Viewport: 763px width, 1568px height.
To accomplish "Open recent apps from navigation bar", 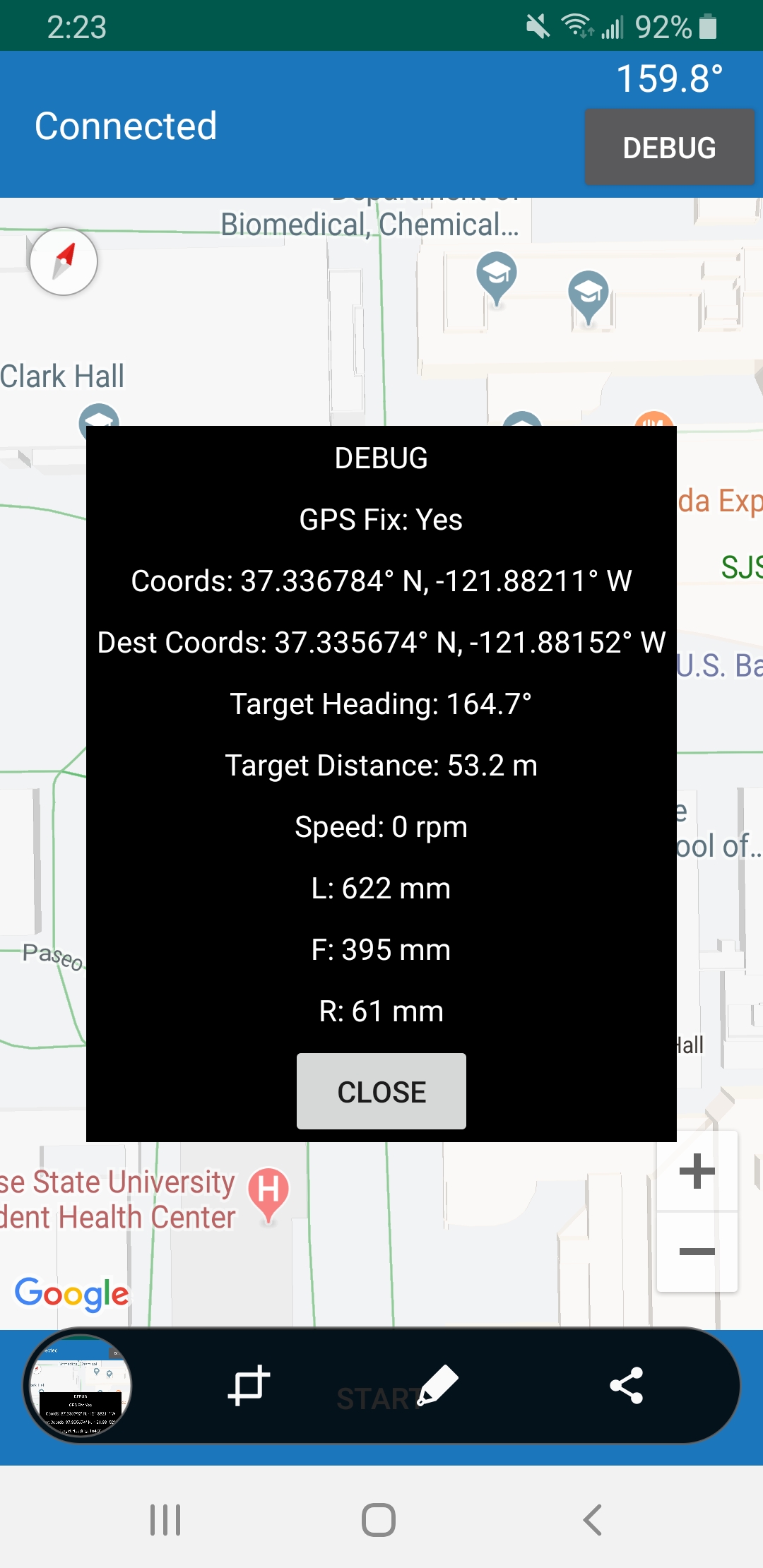I will 165,1519.
